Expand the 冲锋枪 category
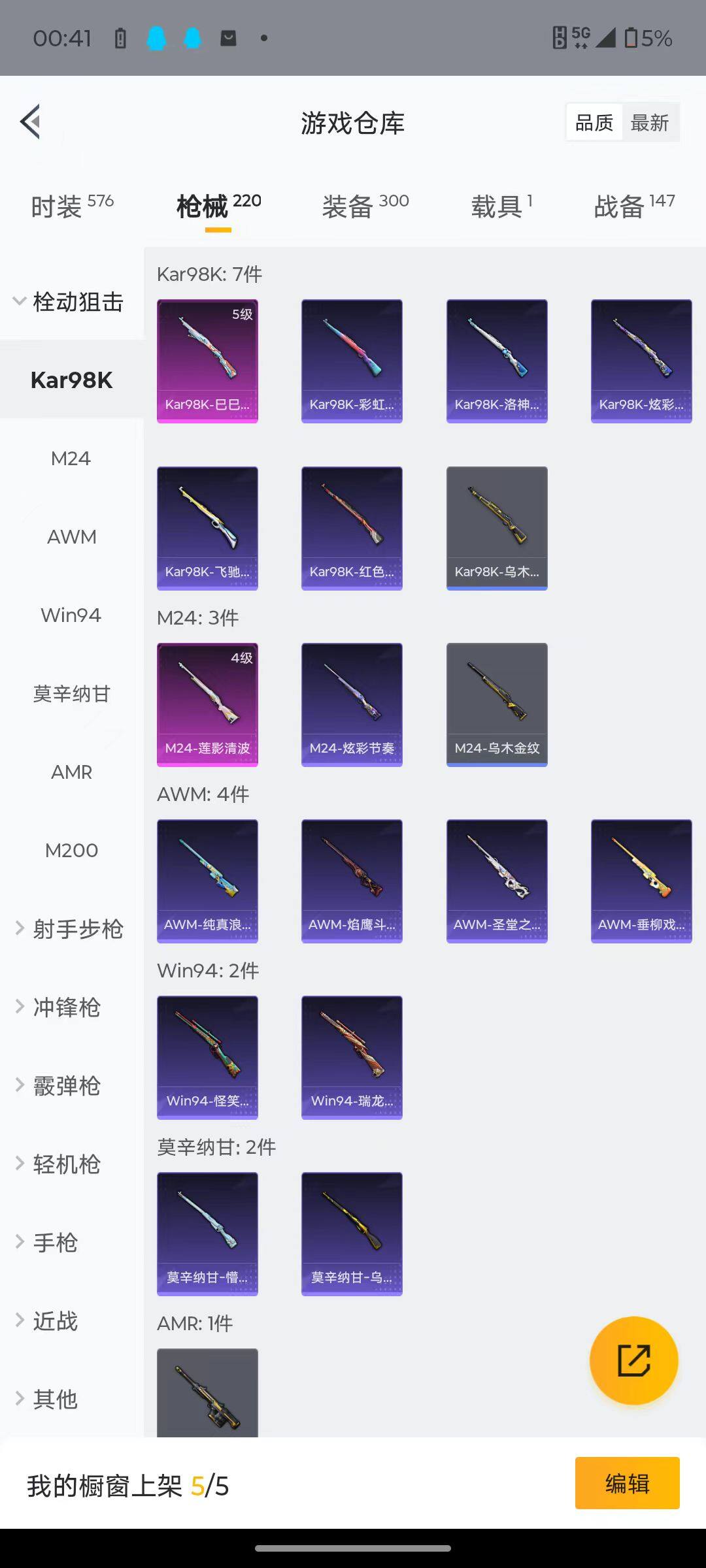Viewport: 706px width, 1568px height. click(67, 1007)
